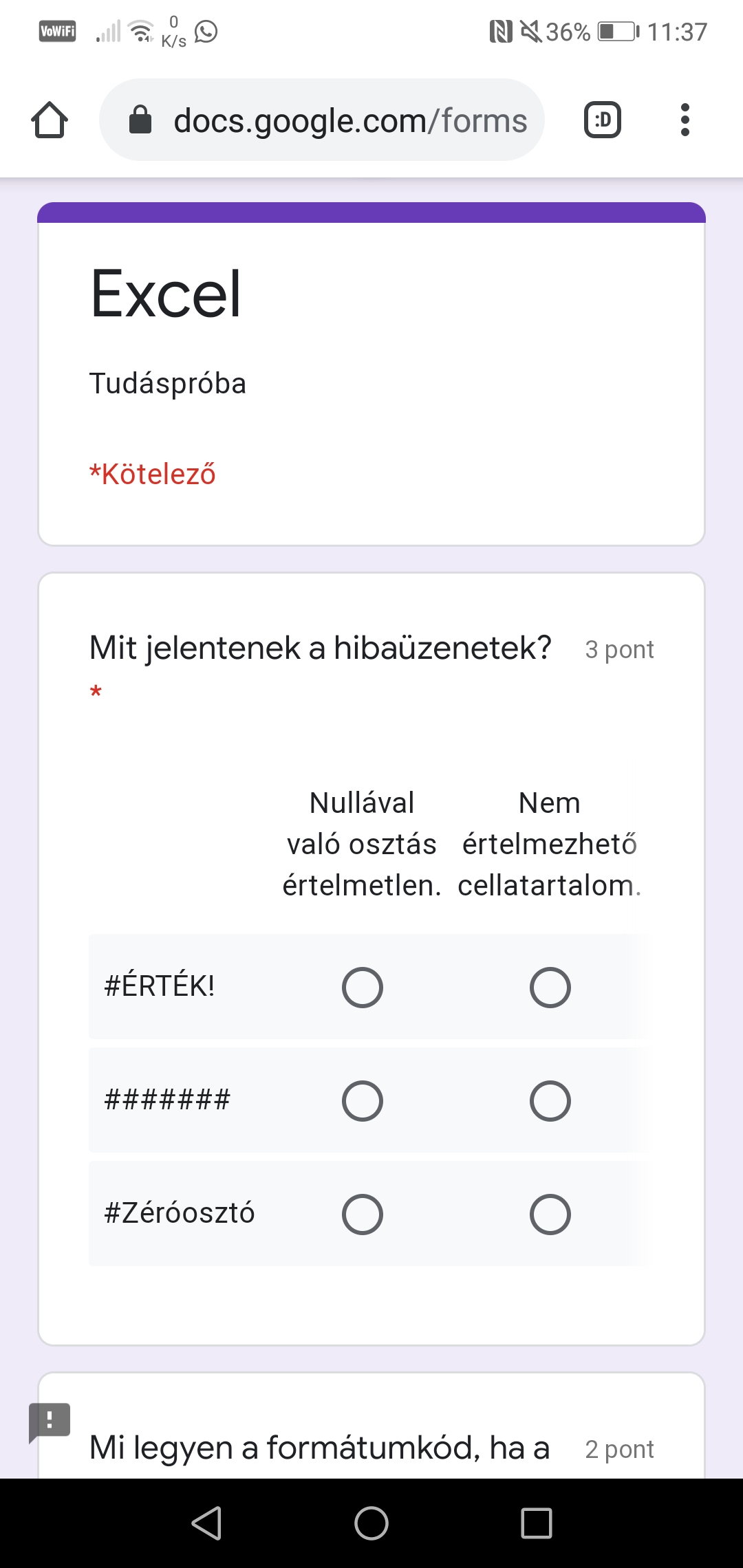Open the browser tab switcher
The image size is (743, 1568).
[602, 120]
